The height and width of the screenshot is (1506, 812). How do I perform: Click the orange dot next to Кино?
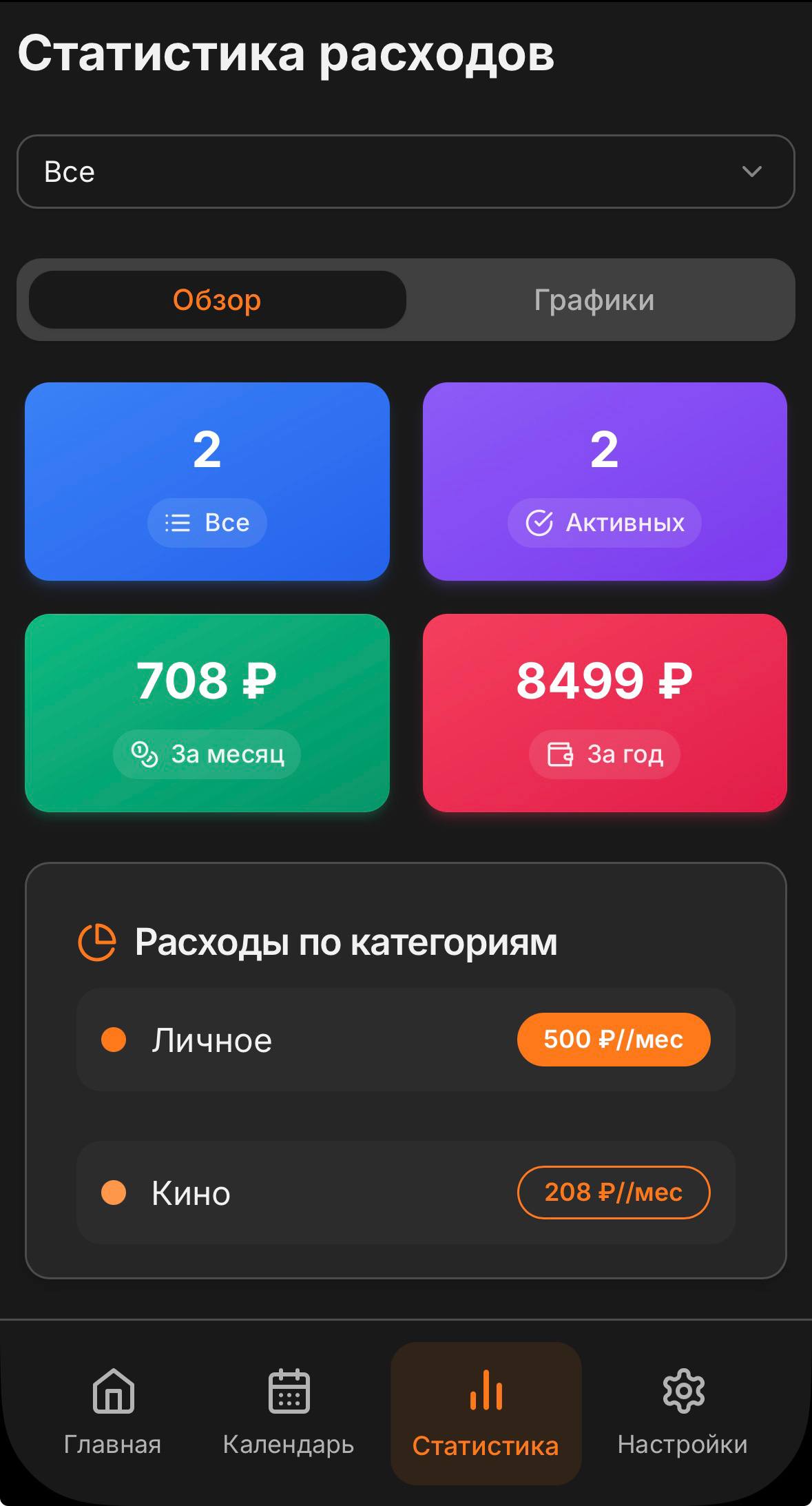(114, 1193)
